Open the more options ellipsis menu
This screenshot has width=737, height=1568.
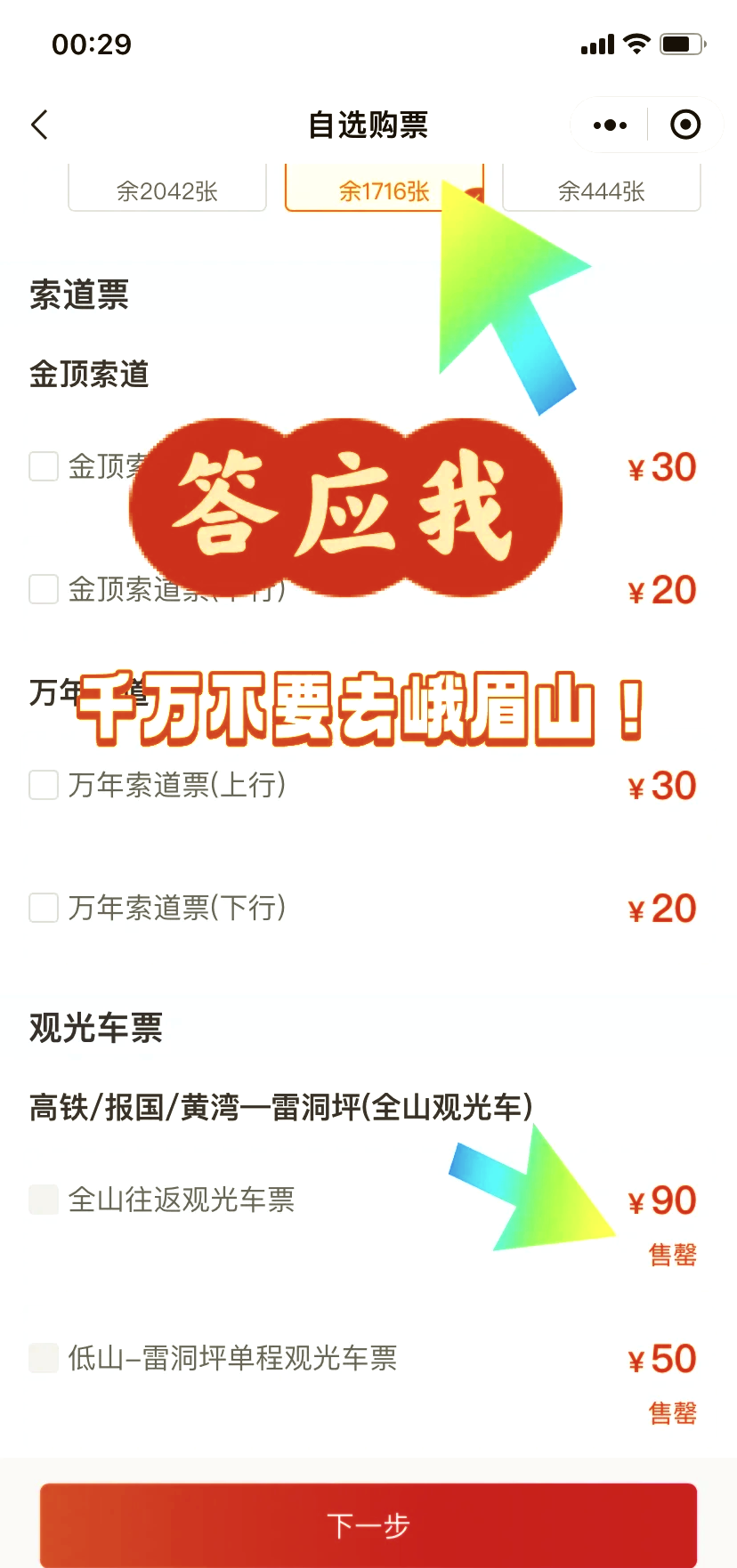pos(609,125)
